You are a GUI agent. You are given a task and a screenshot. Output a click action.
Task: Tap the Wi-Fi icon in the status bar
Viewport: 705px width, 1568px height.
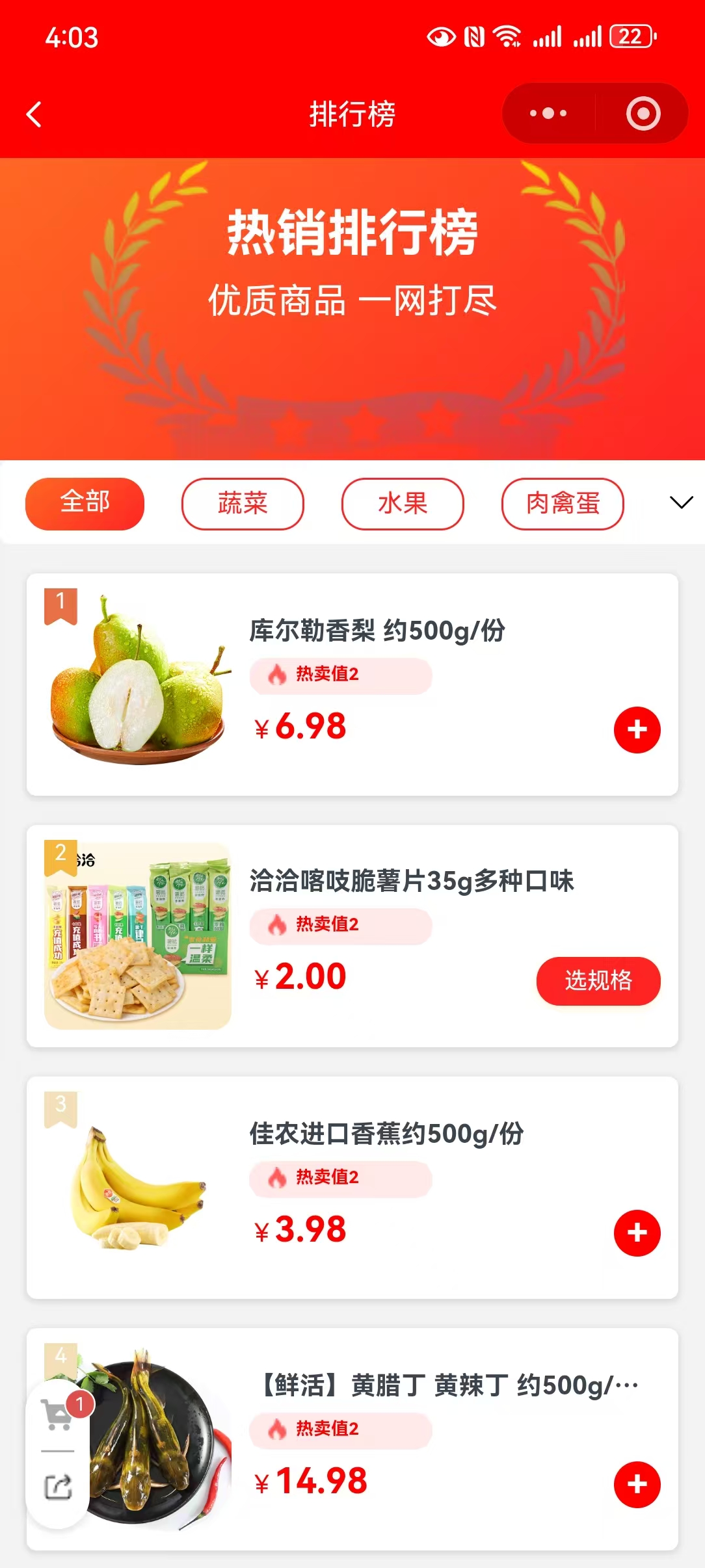(x=509, y=37)
